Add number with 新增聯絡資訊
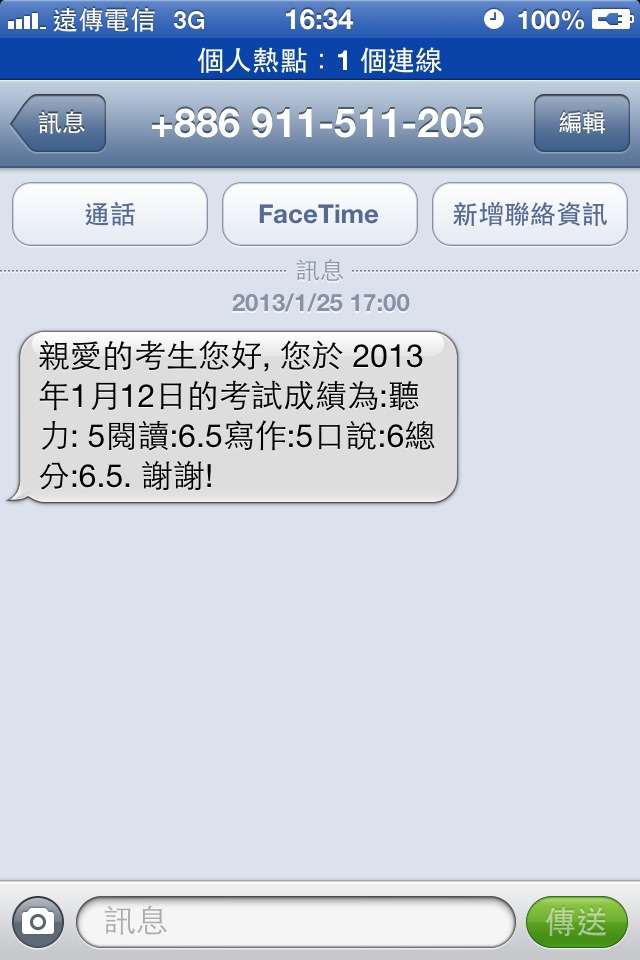 click(x=529, y=214)
